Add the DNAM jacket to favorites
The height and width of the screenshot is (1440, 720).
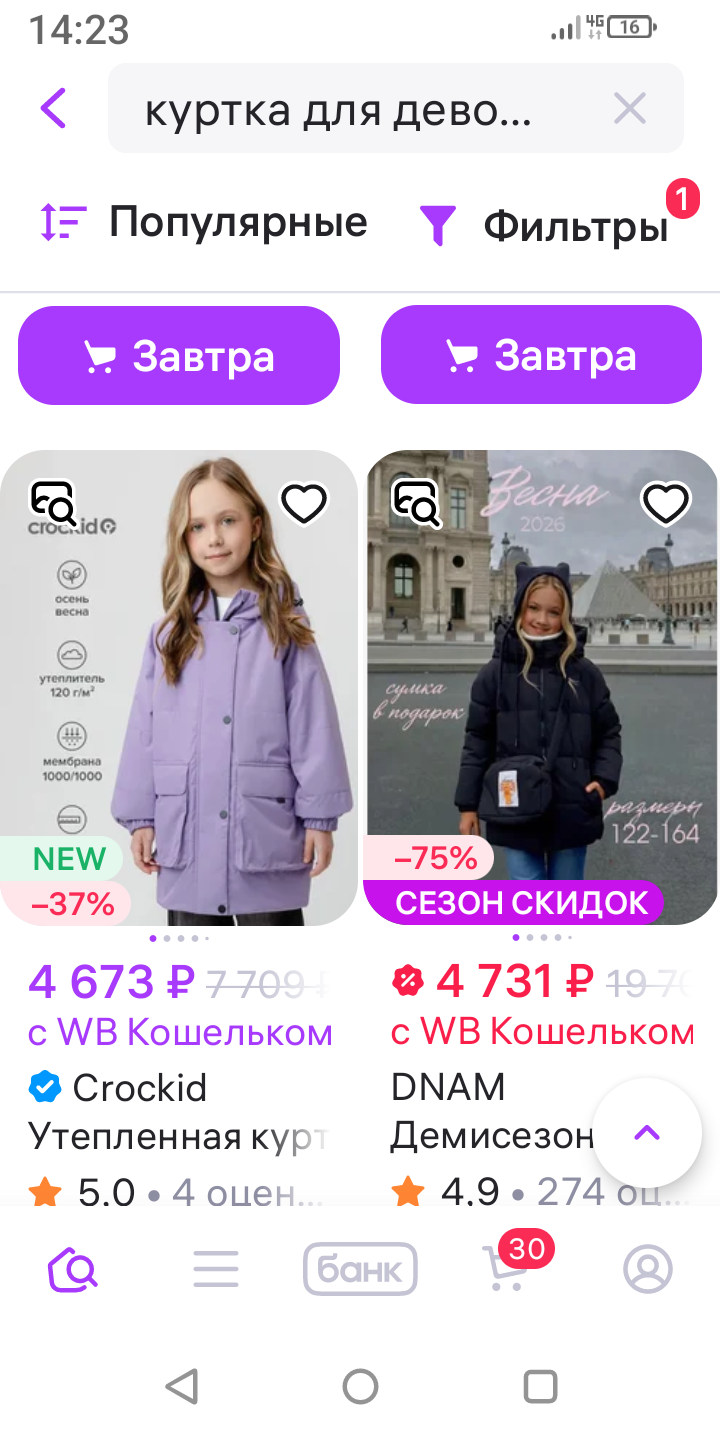(x=666, y=504)
